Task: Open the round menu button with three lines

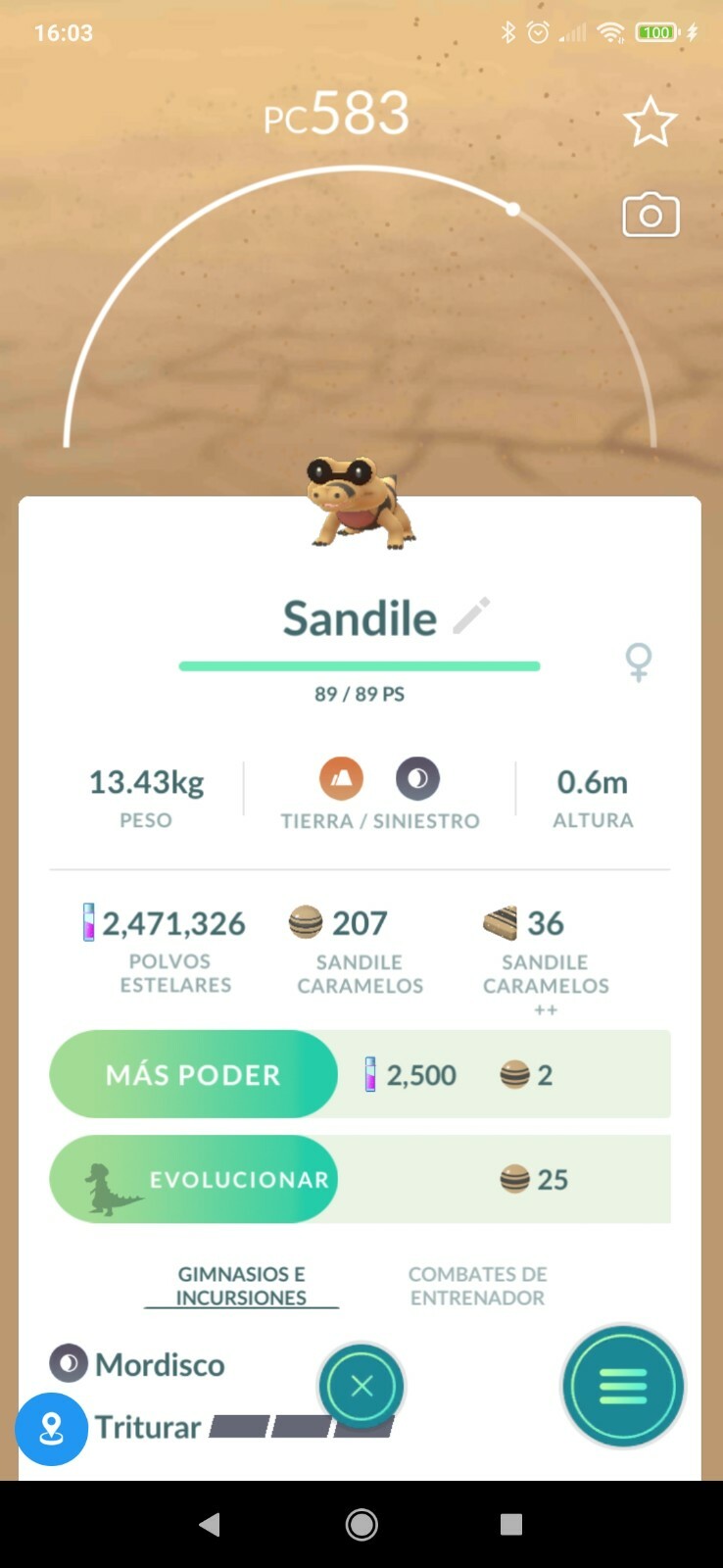Action: point(622,1386)
